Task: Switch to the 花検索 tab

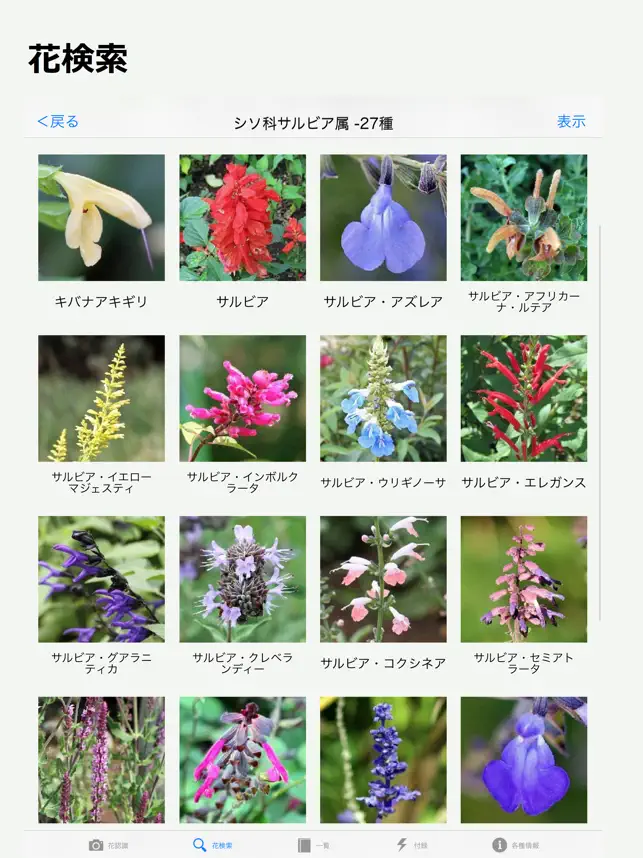Action: [x=215, y=845]
